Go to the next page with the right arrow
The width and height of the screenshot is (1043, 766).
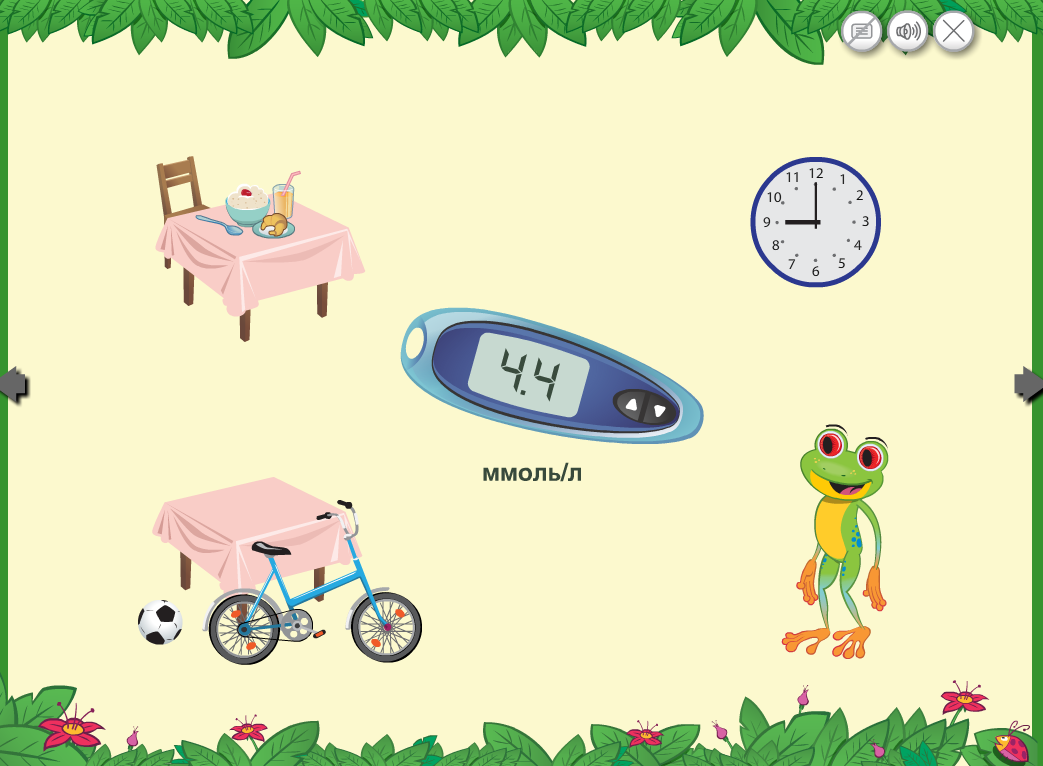click(1029, 384)
